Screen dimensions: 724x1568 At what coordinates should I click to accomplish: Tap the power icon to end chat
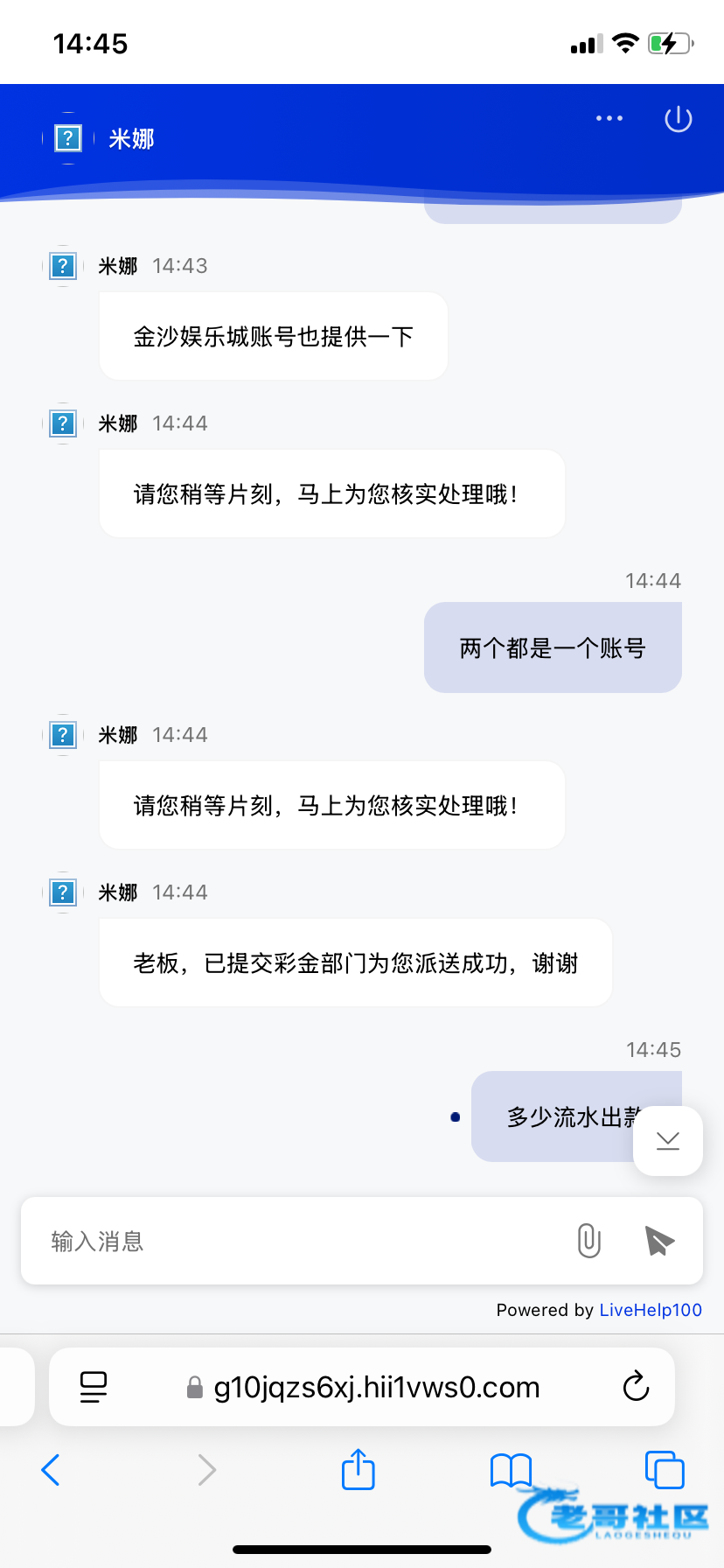tap(679, 119)
